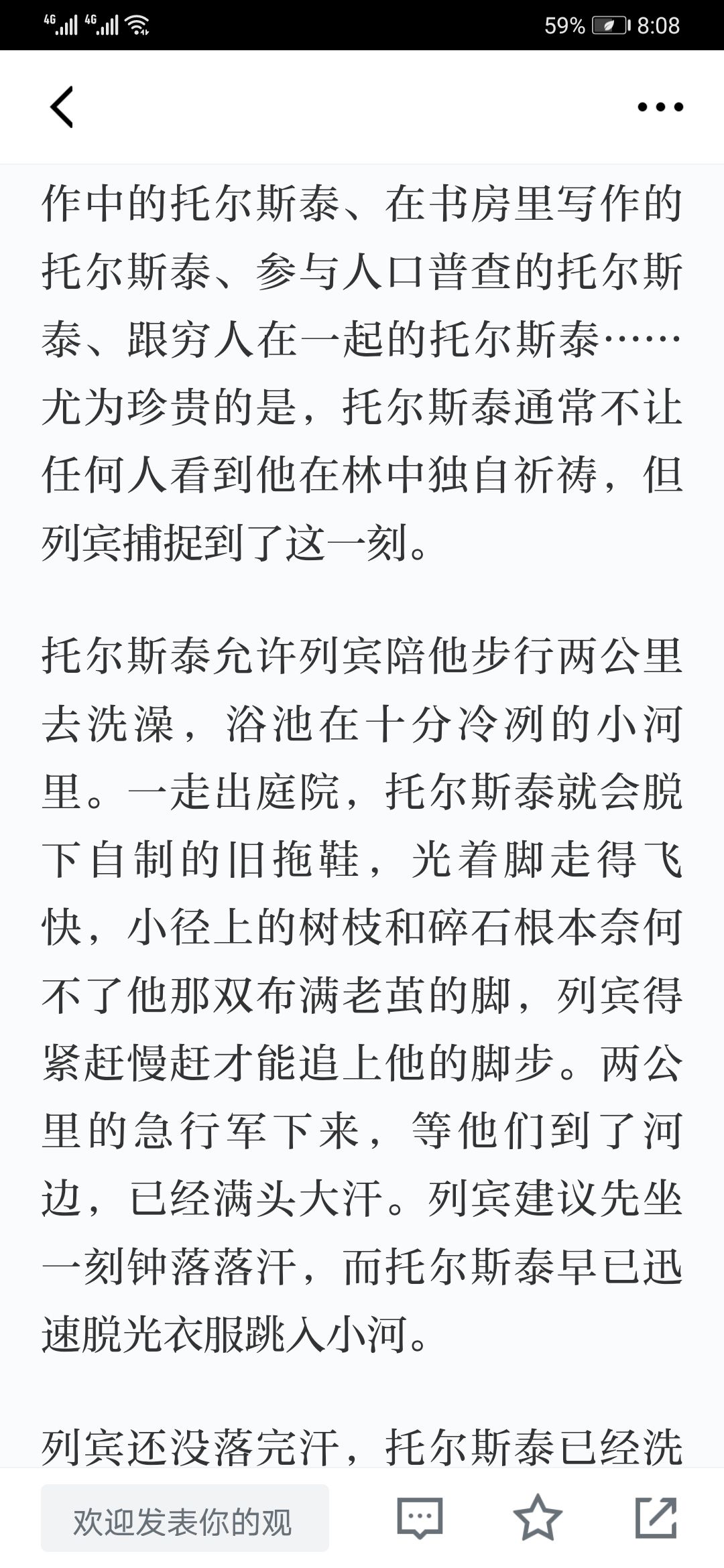Go back using the top-left arrow

[61, 107]
